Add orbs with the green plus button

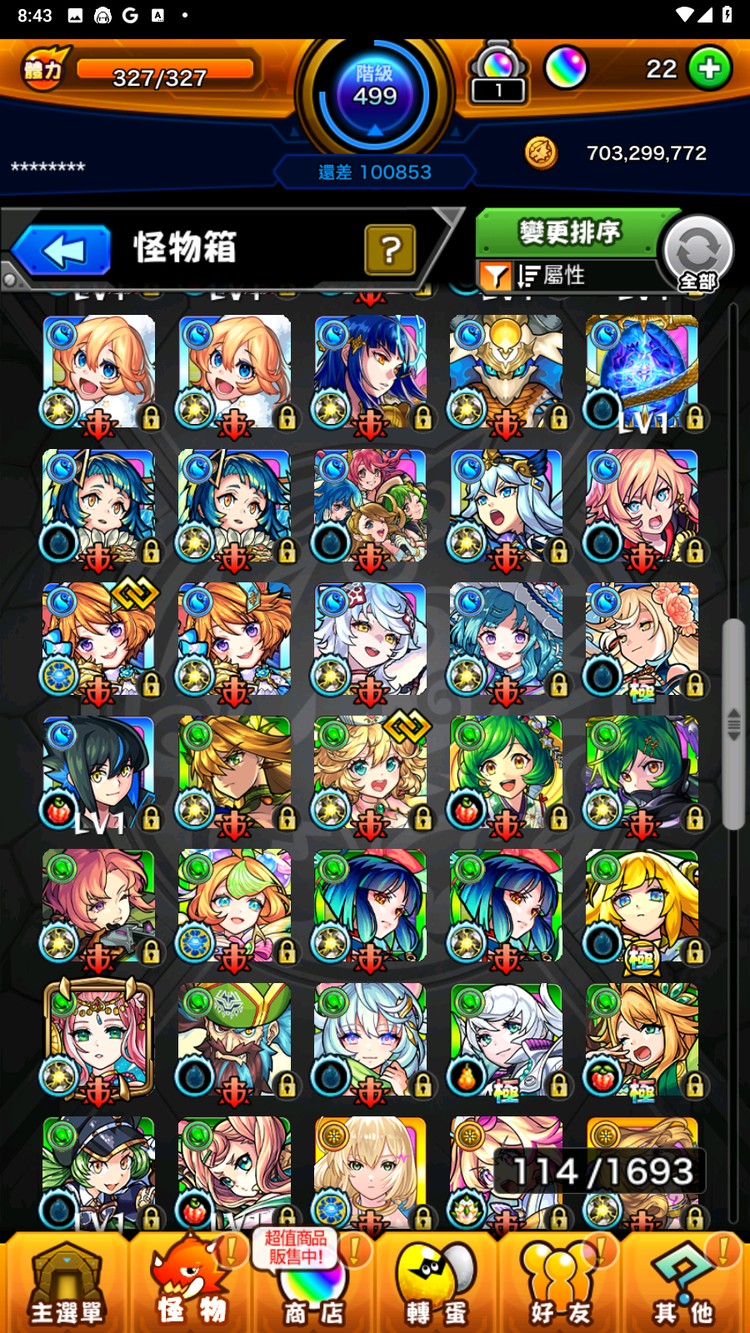point(710,69)
